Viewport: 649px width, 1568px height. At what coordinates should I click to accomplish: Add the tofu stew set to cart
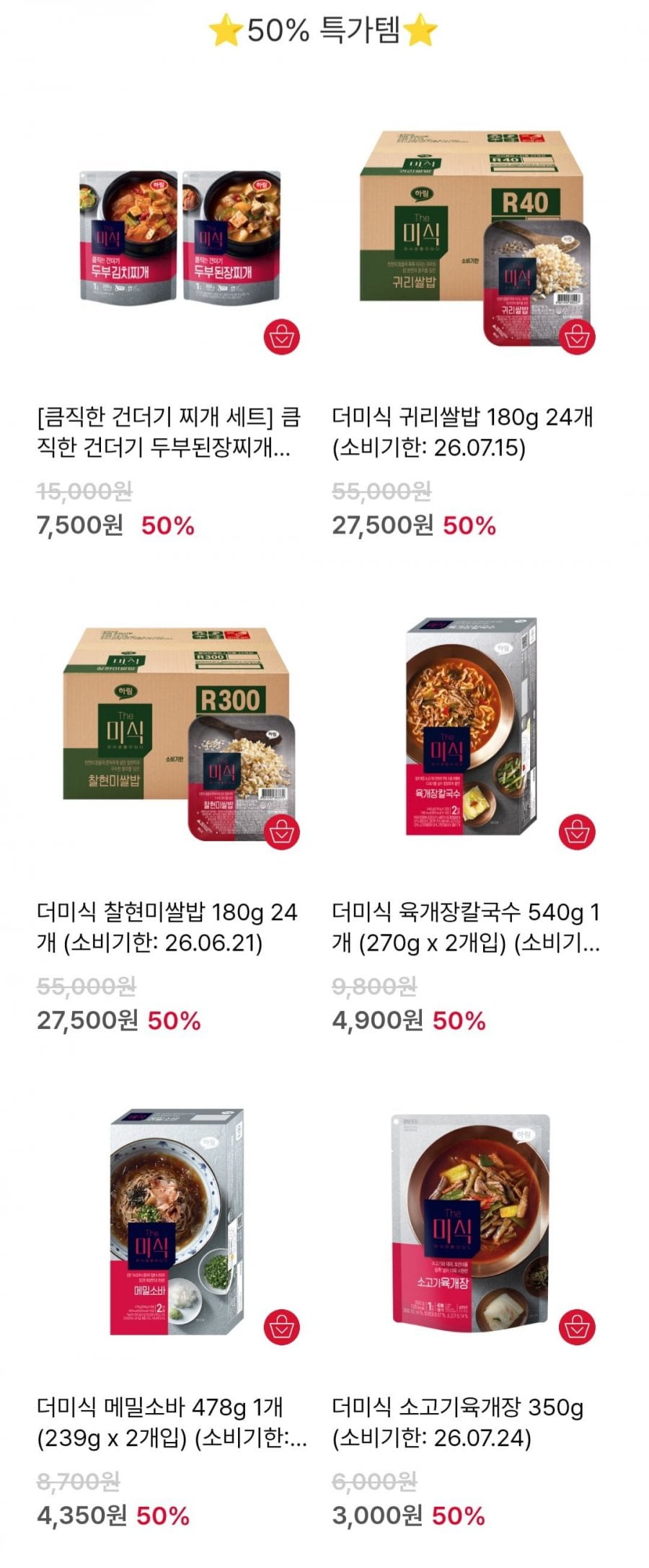[281, 337]
